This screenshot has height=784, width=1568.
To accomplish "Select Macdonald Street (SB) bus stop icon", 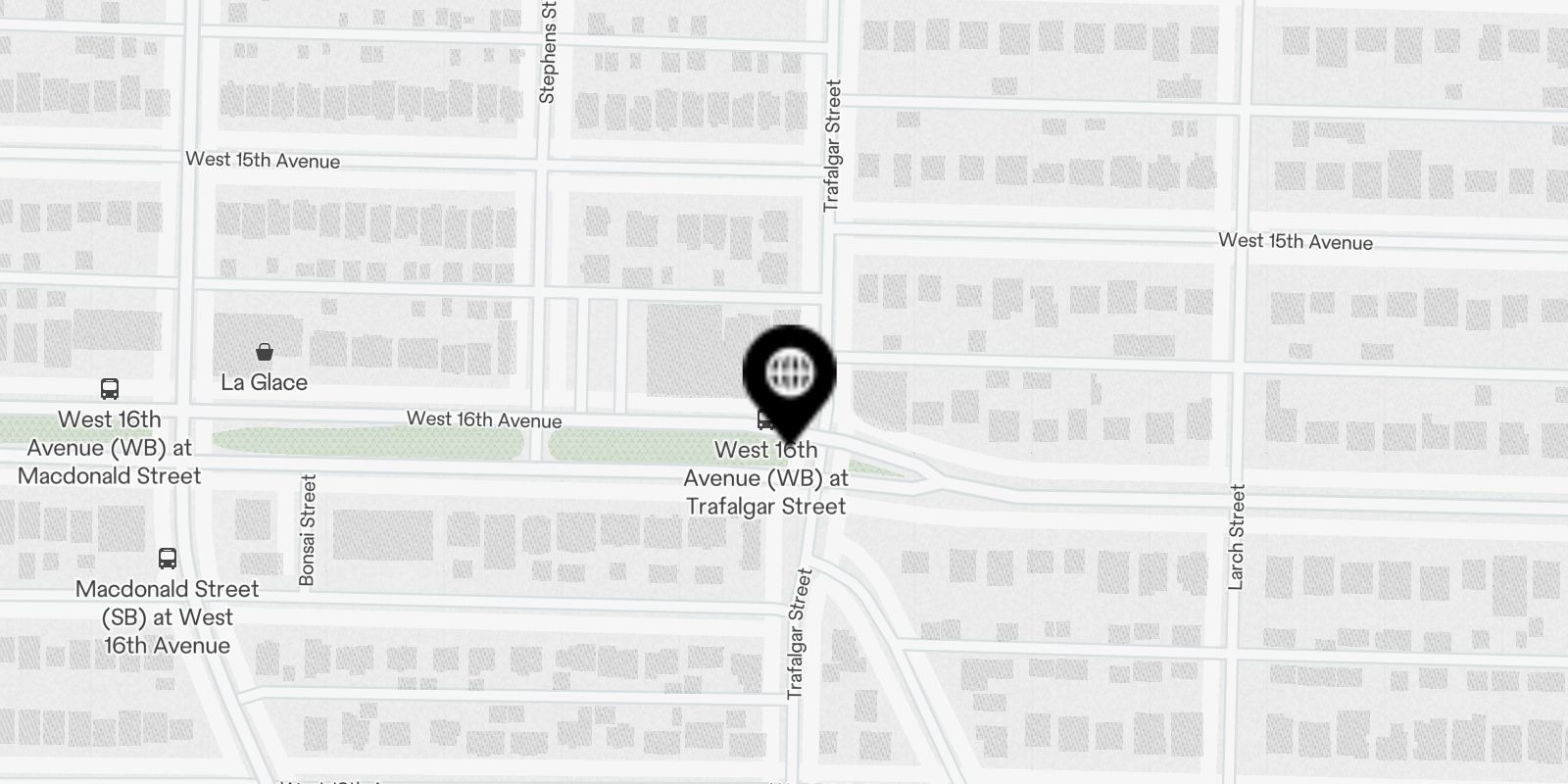I will pyautogui.click(x=168, y=559).
